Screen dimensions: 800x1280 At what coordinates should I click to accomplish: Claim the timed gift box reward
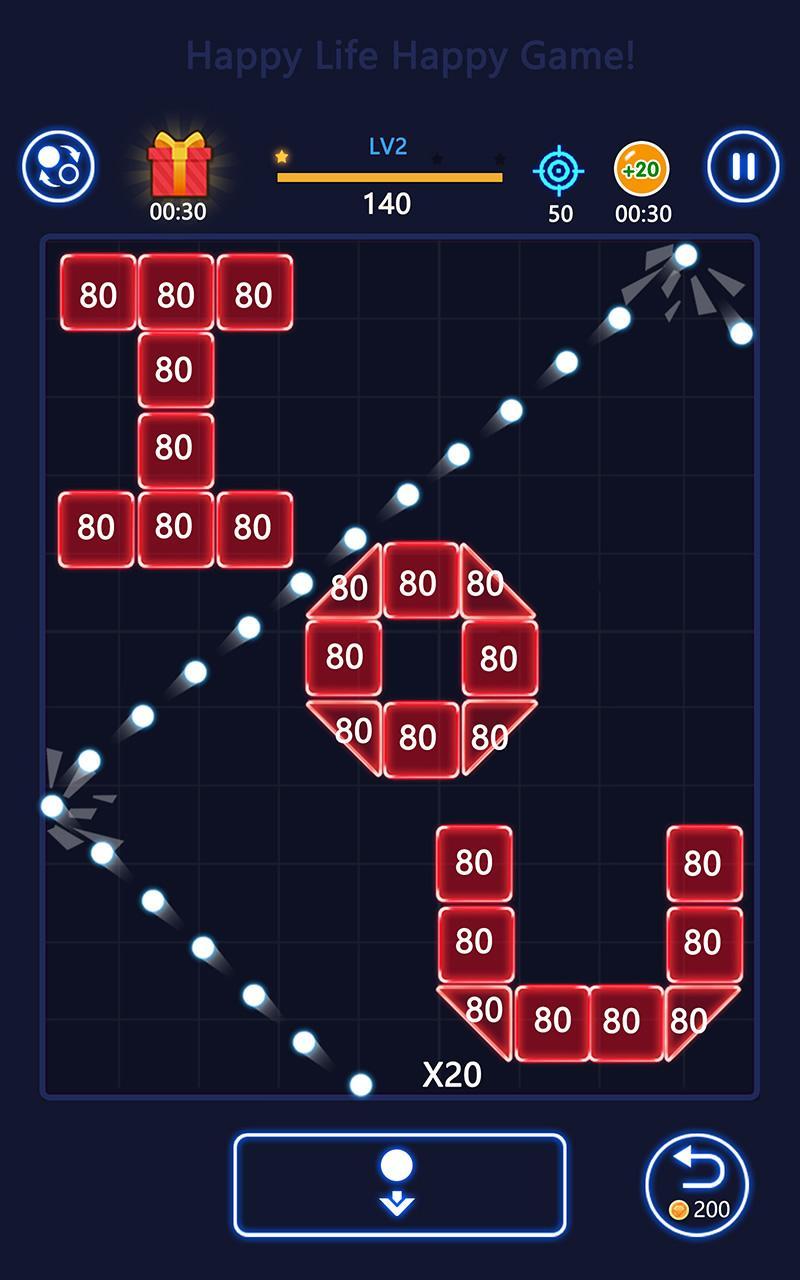click(180, 170)
